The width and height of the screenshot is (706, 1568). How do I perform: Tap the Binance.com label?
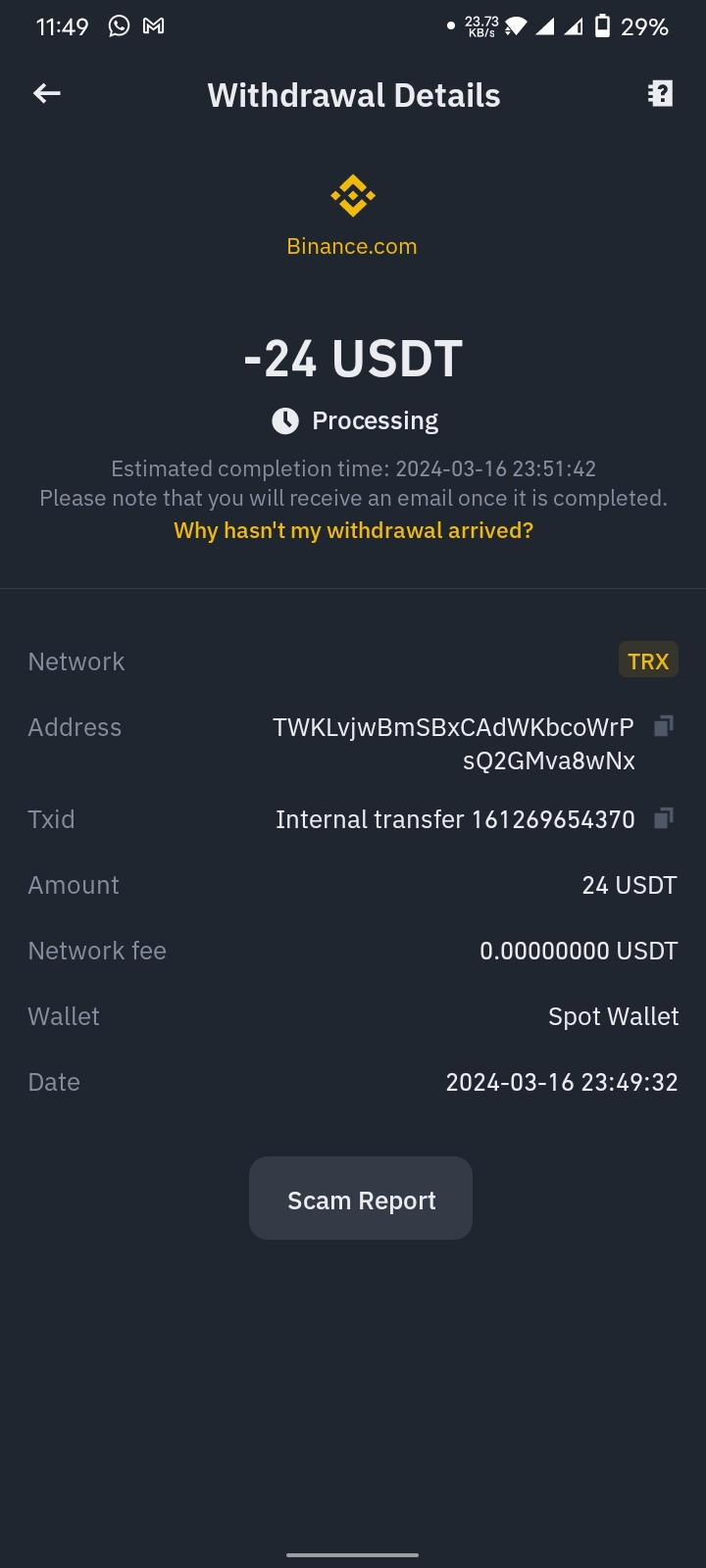point(352,246)
